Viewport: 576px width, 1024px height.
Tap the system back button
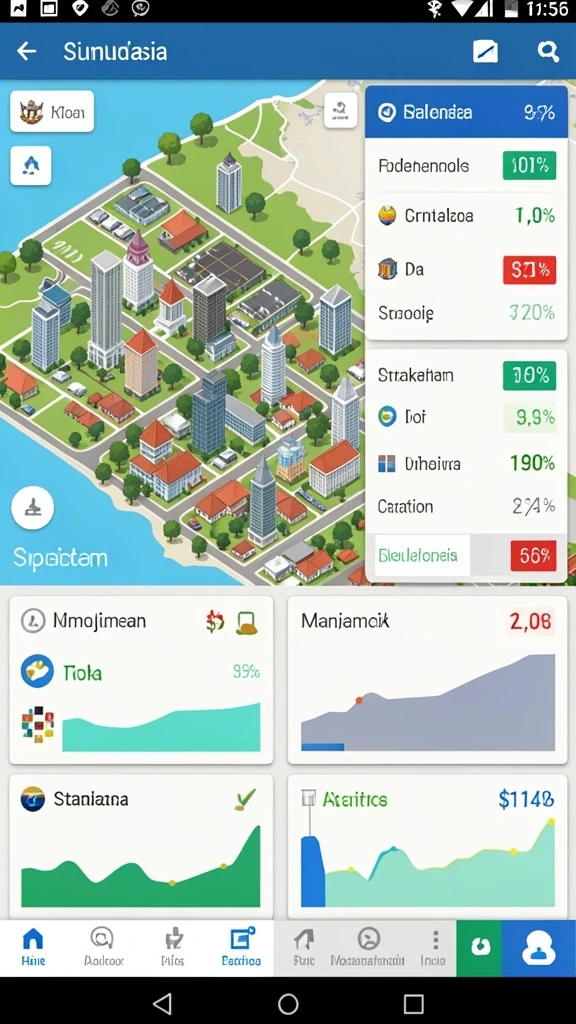(x=162, y=1003)
